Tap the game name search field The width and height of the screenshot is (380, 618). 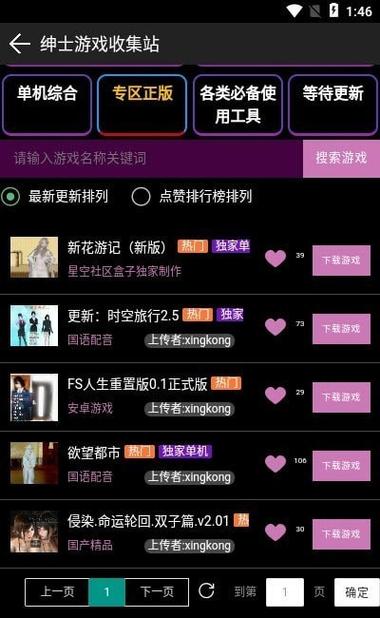[x=151, y=158]
